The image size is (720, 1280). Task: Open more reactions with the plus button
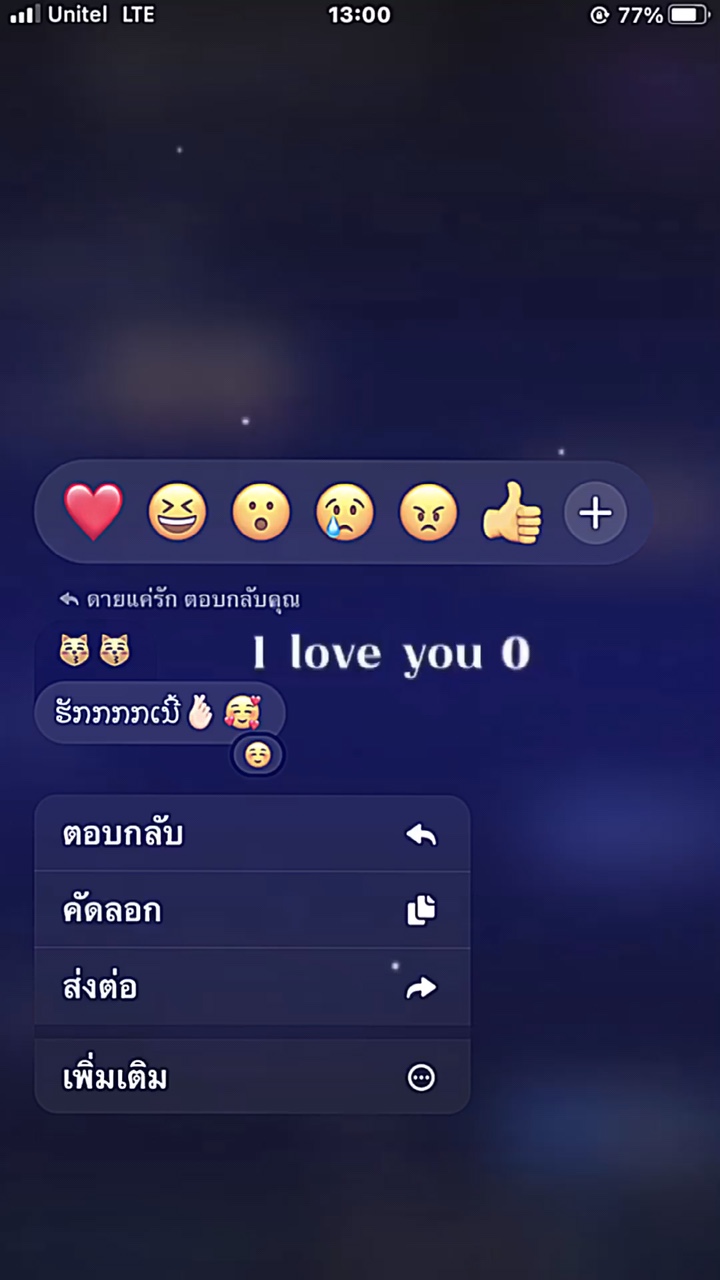[x=595, y=512]
